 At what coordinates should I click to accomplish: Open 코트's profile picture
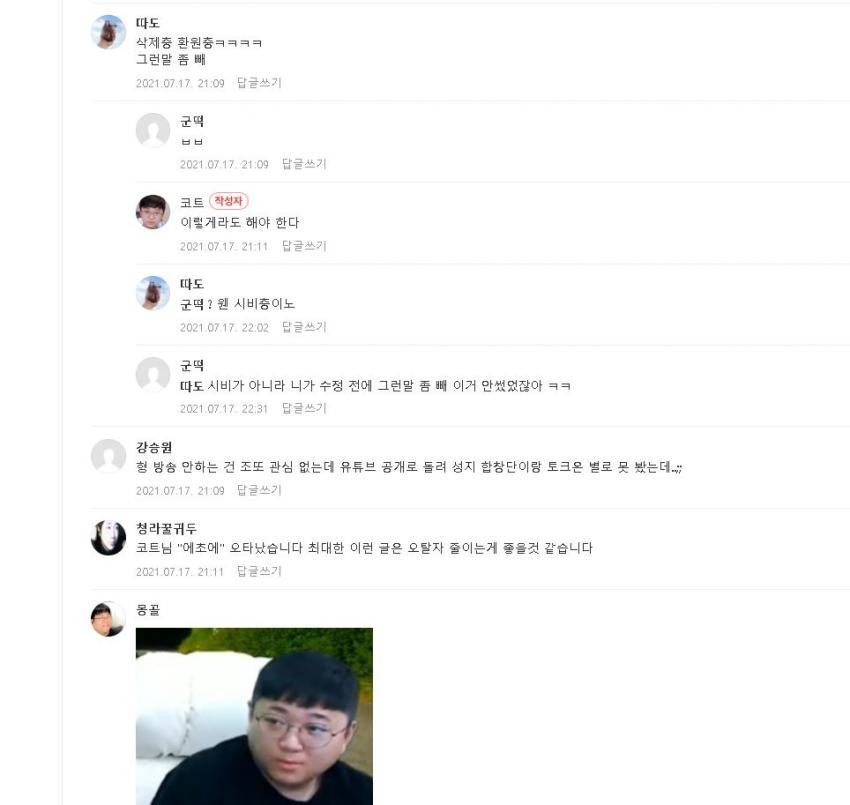[153, 212]
